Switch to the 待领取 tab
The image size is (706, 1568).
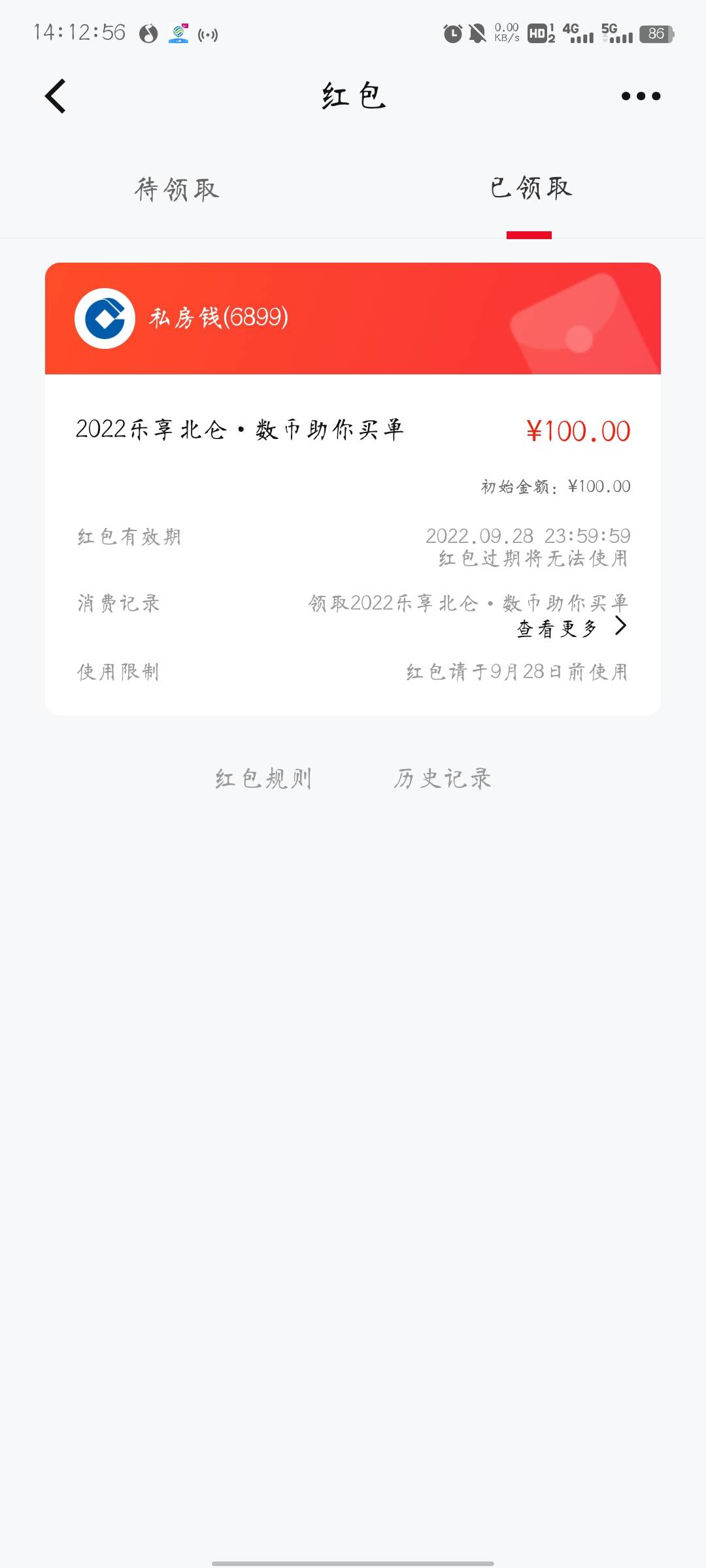[176, 189]
